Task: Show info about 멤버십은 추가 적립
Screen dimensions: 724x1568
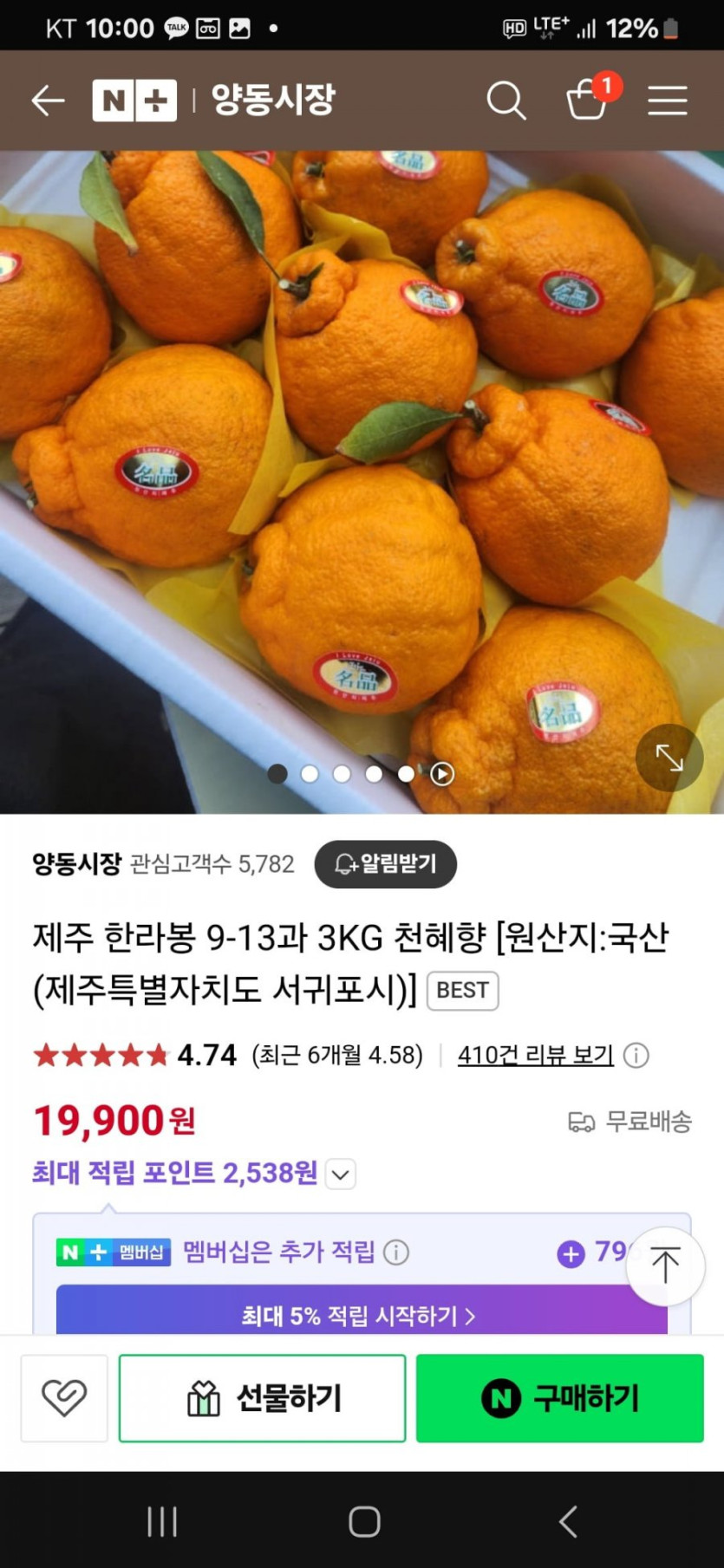Action: 396,1252
